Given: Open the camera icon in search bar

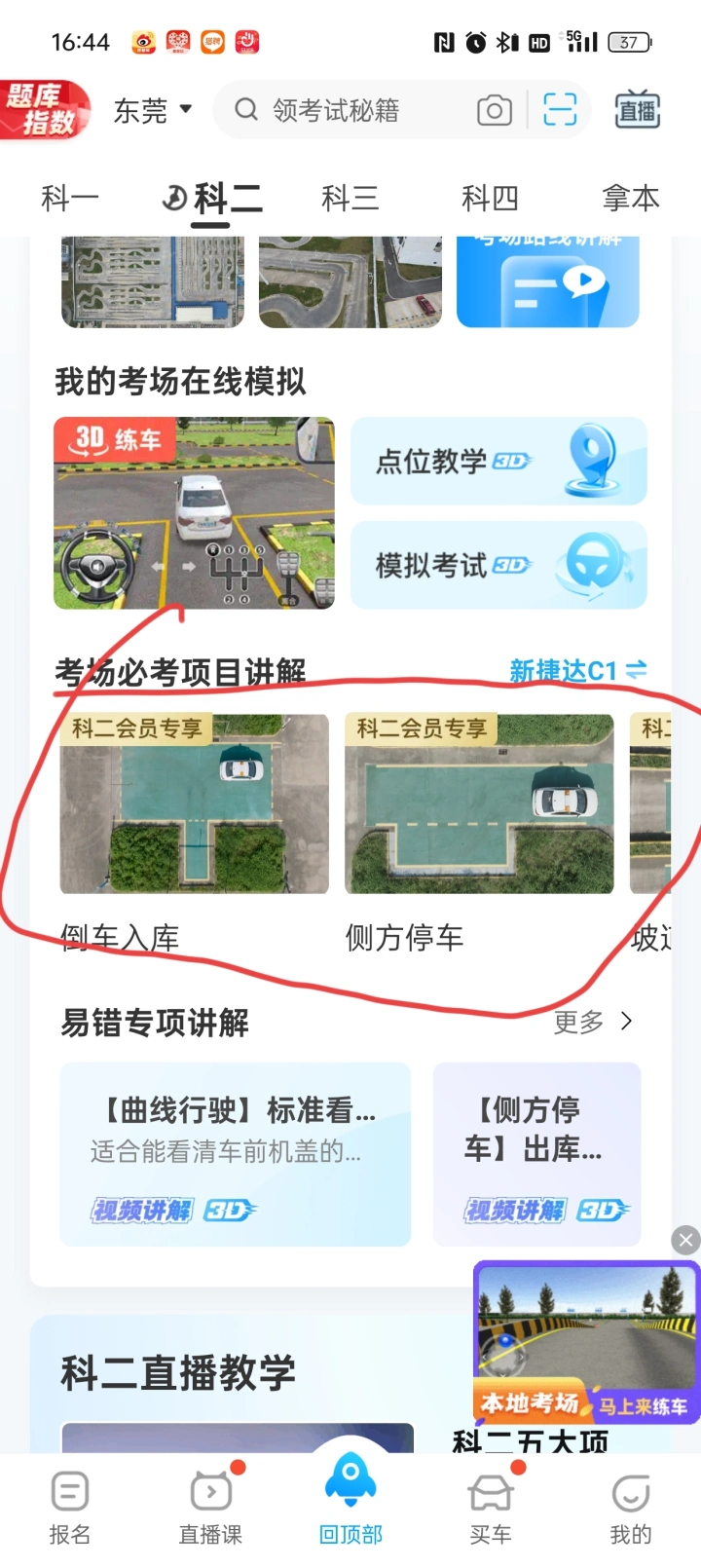Looking at the screenshot, I should pos(495,110).
